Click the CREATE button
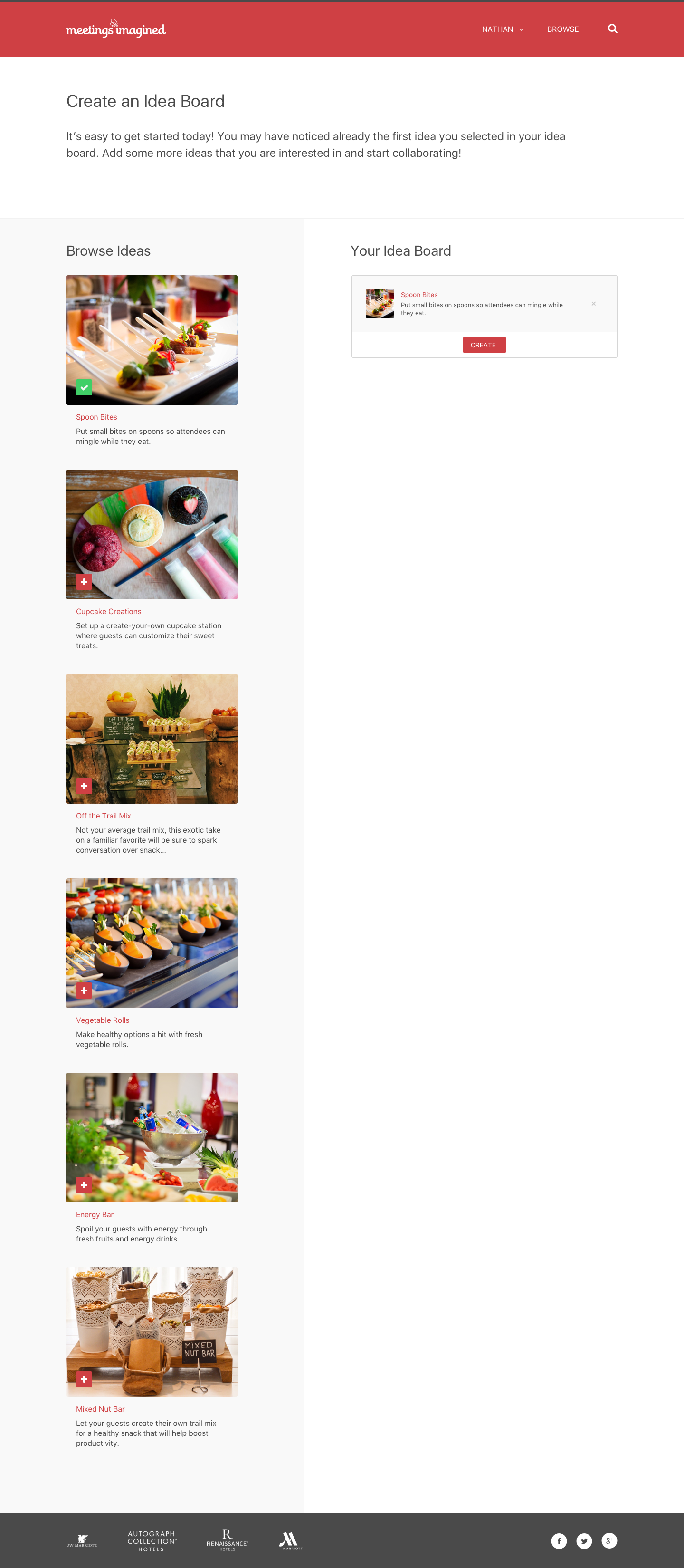The image size is (684, 1568). [x=484, y=345]
